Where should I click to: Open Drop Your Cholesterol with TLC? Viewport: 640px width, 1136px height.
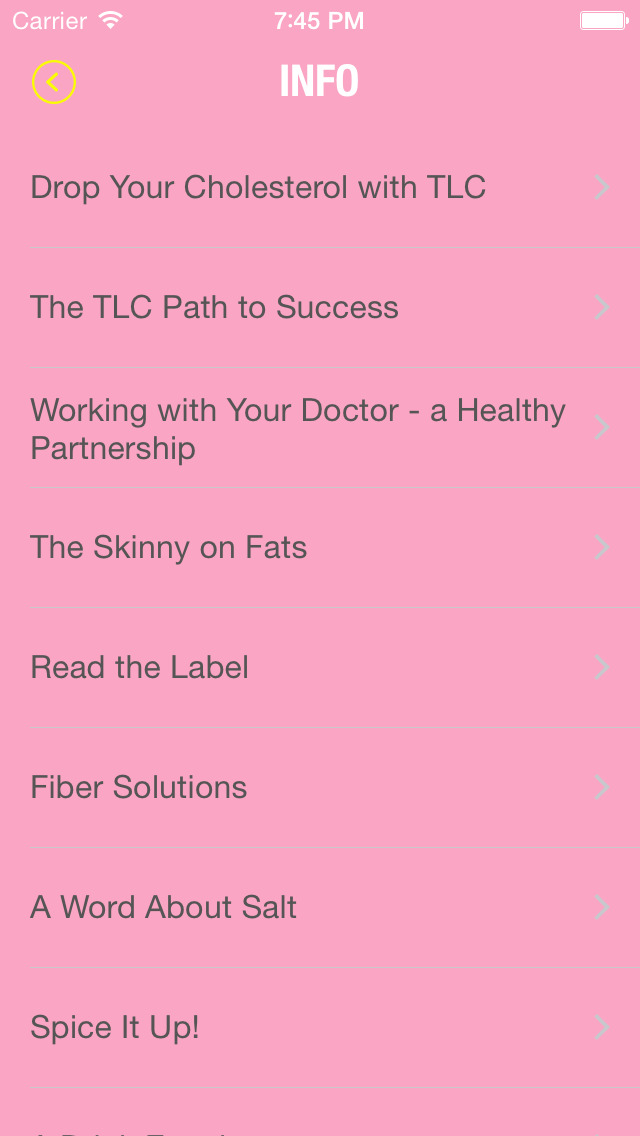320,188
